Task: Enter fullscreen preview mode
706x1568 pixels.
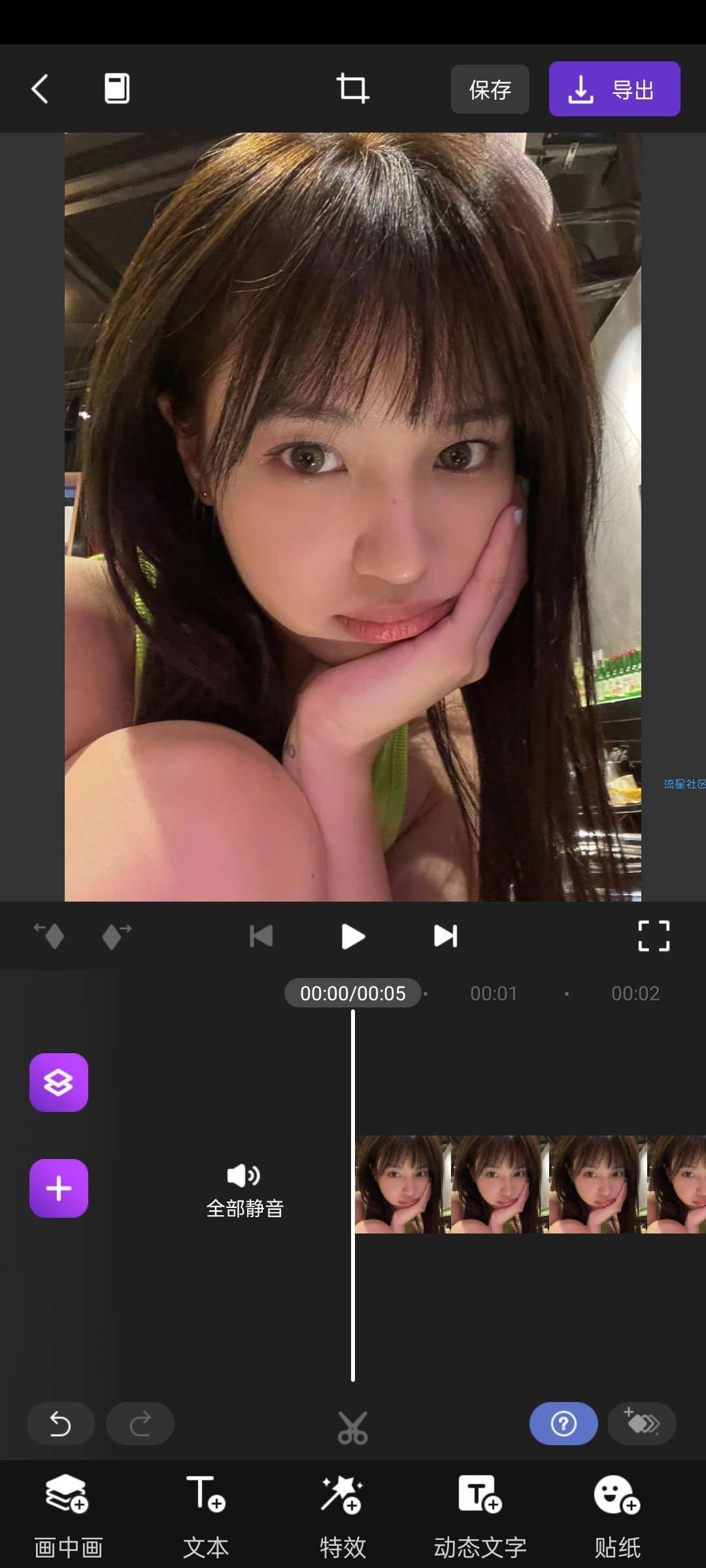Action: click(654, 936)
